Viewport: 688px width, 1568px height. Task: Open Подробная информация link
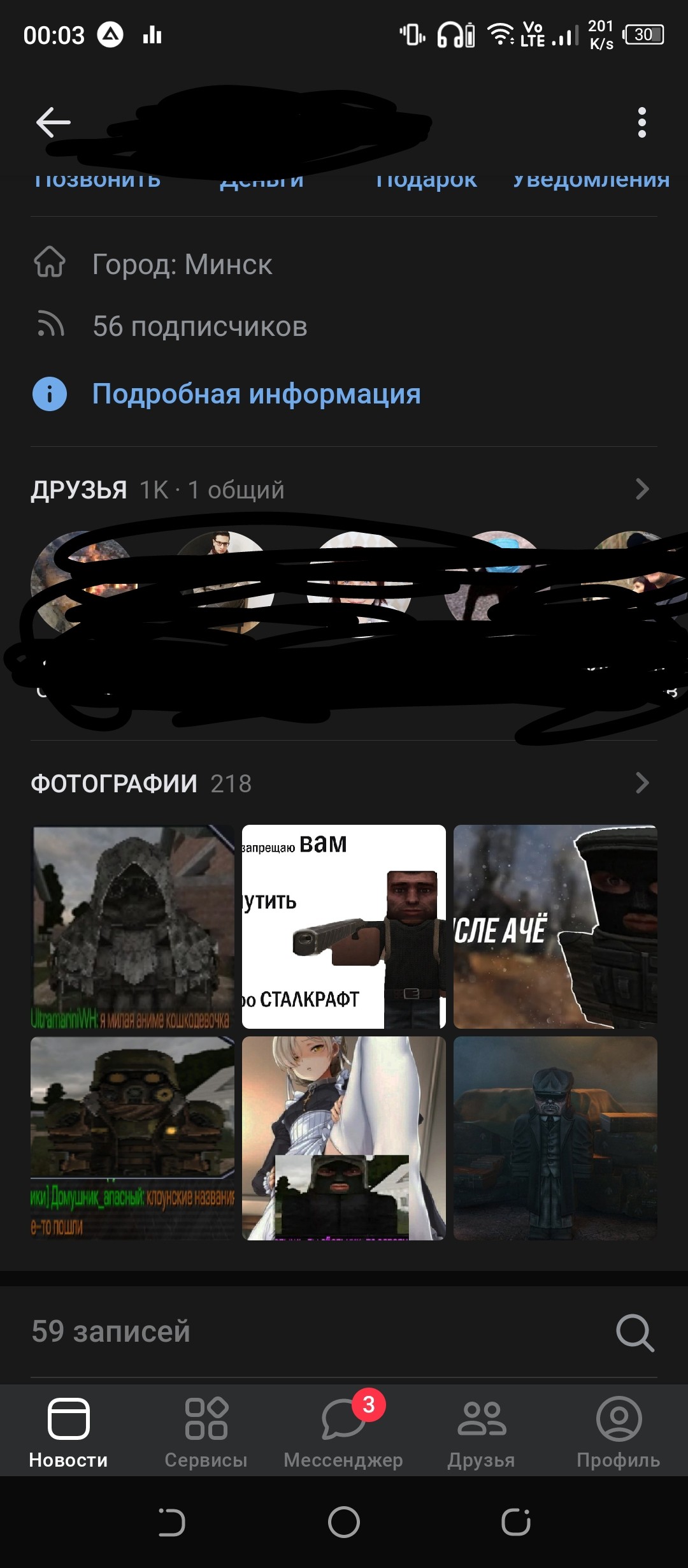click(x=256, y=394)
